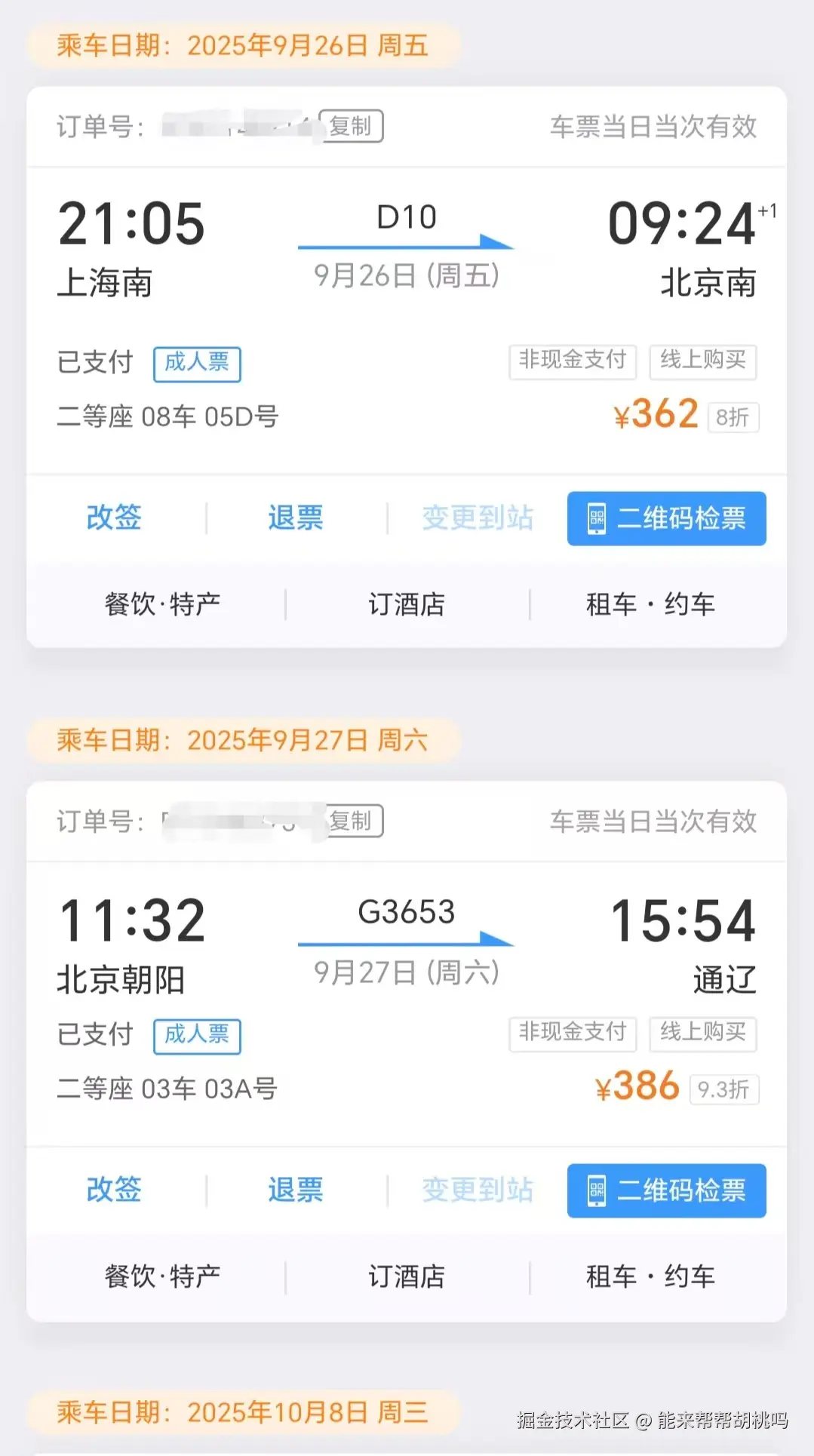Select the 成人票 tag on the G3653 ticket

click(197, 1037)
